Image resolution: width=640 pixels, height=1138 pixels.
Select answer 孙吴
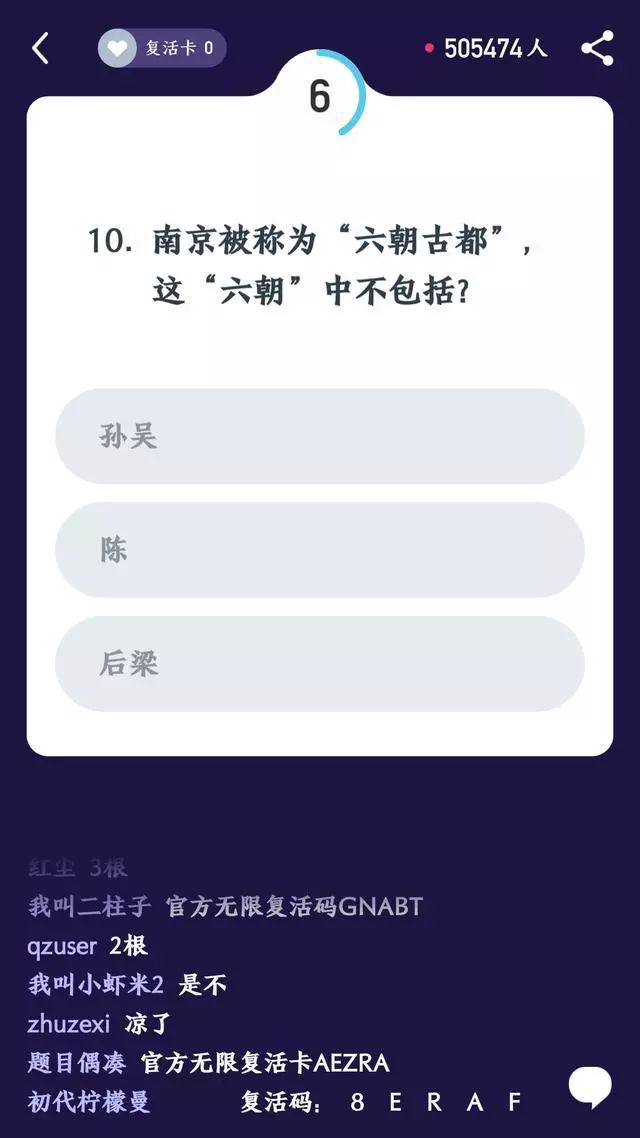[319, 437]
